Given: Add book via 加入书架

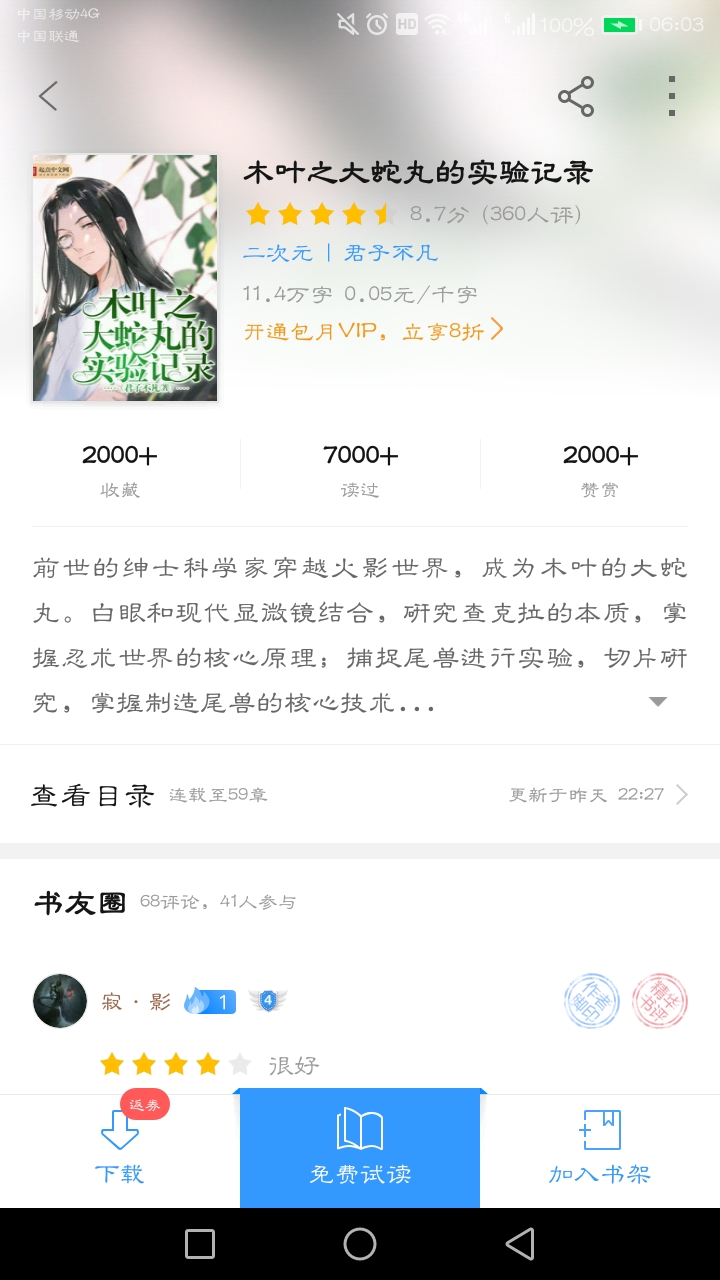Looking at the screenshot, I should (600, 1150).
